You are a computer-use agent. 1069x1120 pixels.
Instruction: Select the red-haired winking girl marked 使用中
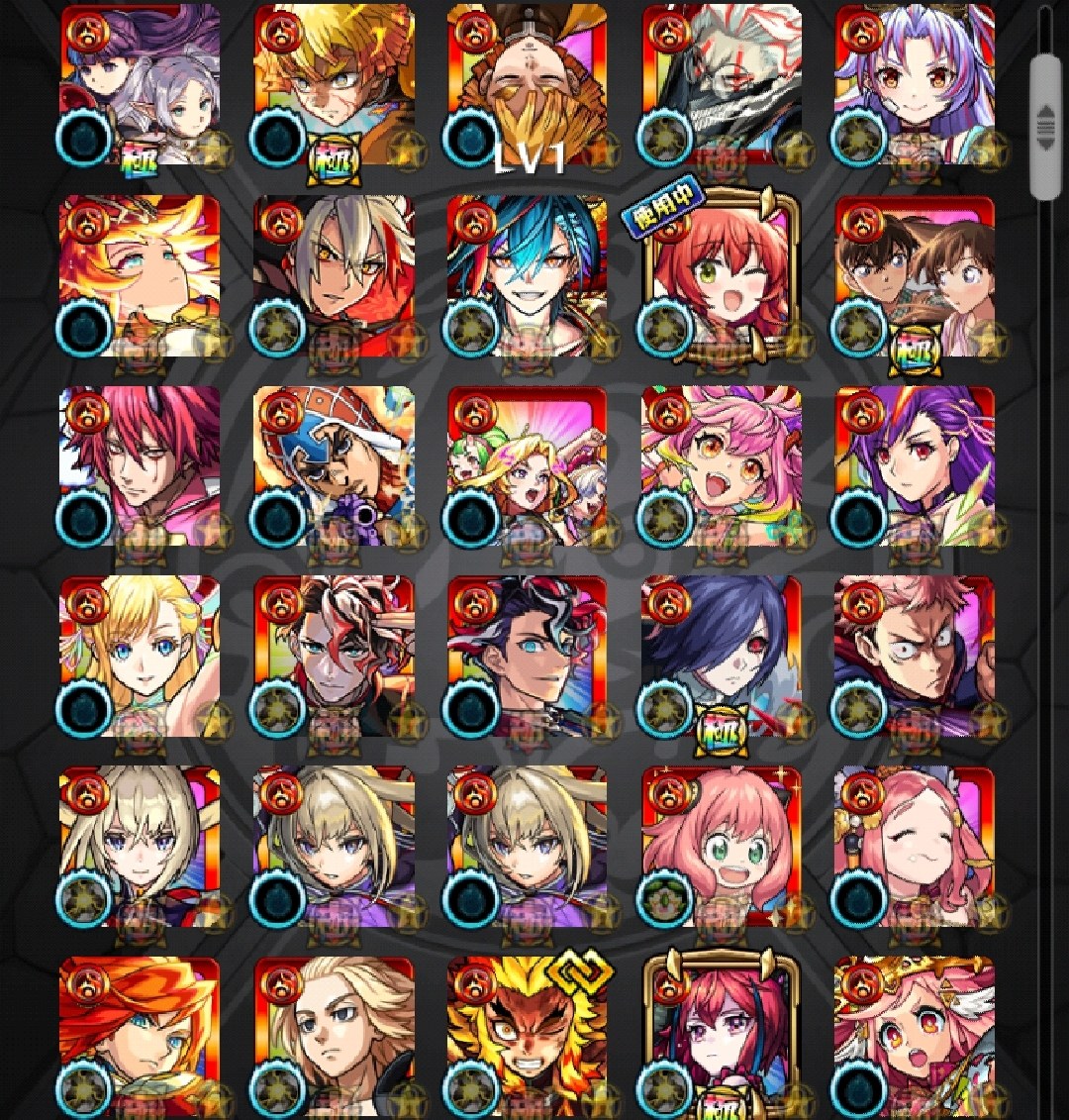point(720,277)
